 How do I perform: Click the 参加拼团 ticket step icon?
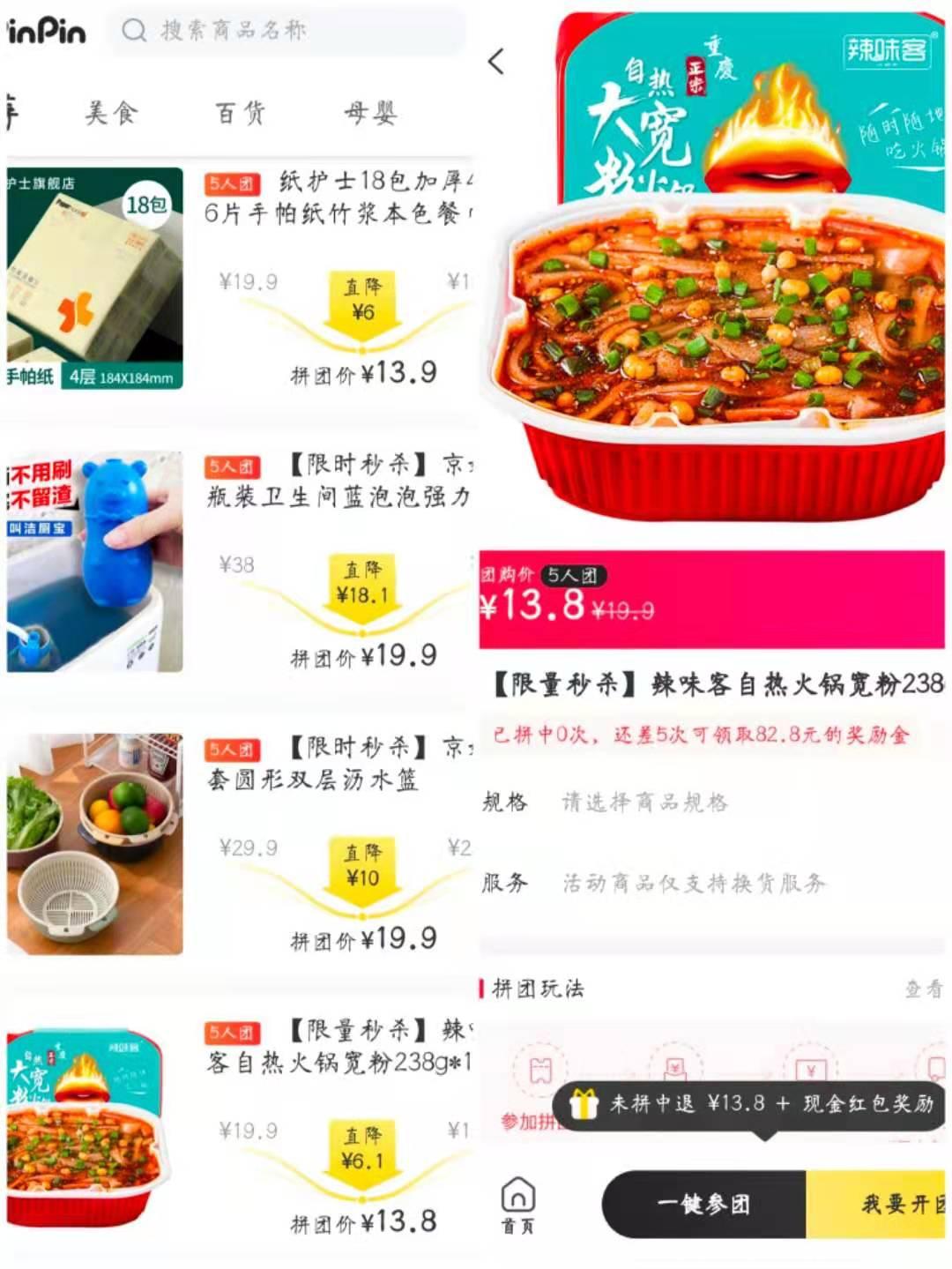point(540,1067)
